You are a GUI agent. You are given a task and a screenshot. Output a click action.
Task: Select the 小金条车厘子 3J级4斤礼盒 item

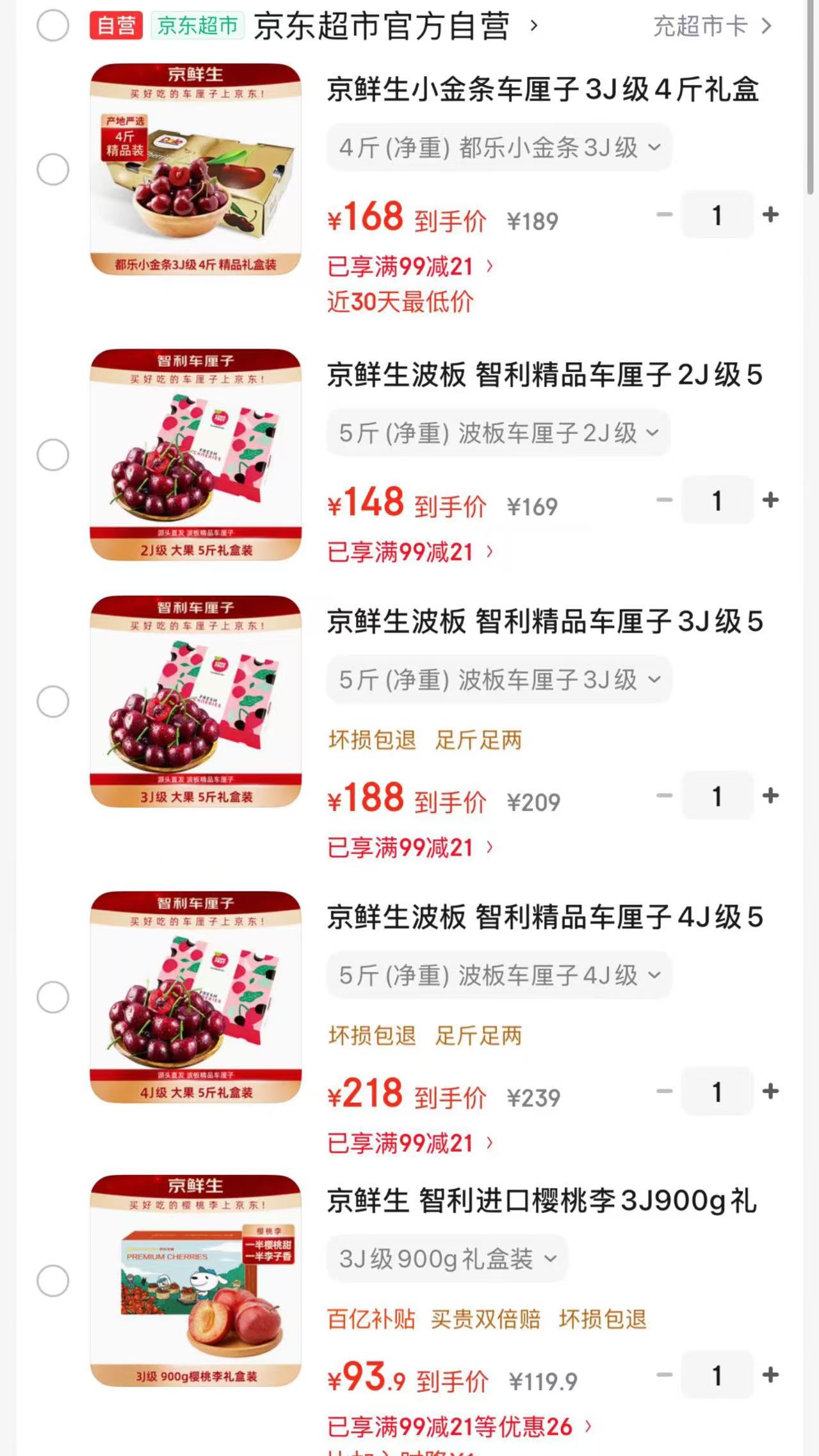click(x=53, y=170)
